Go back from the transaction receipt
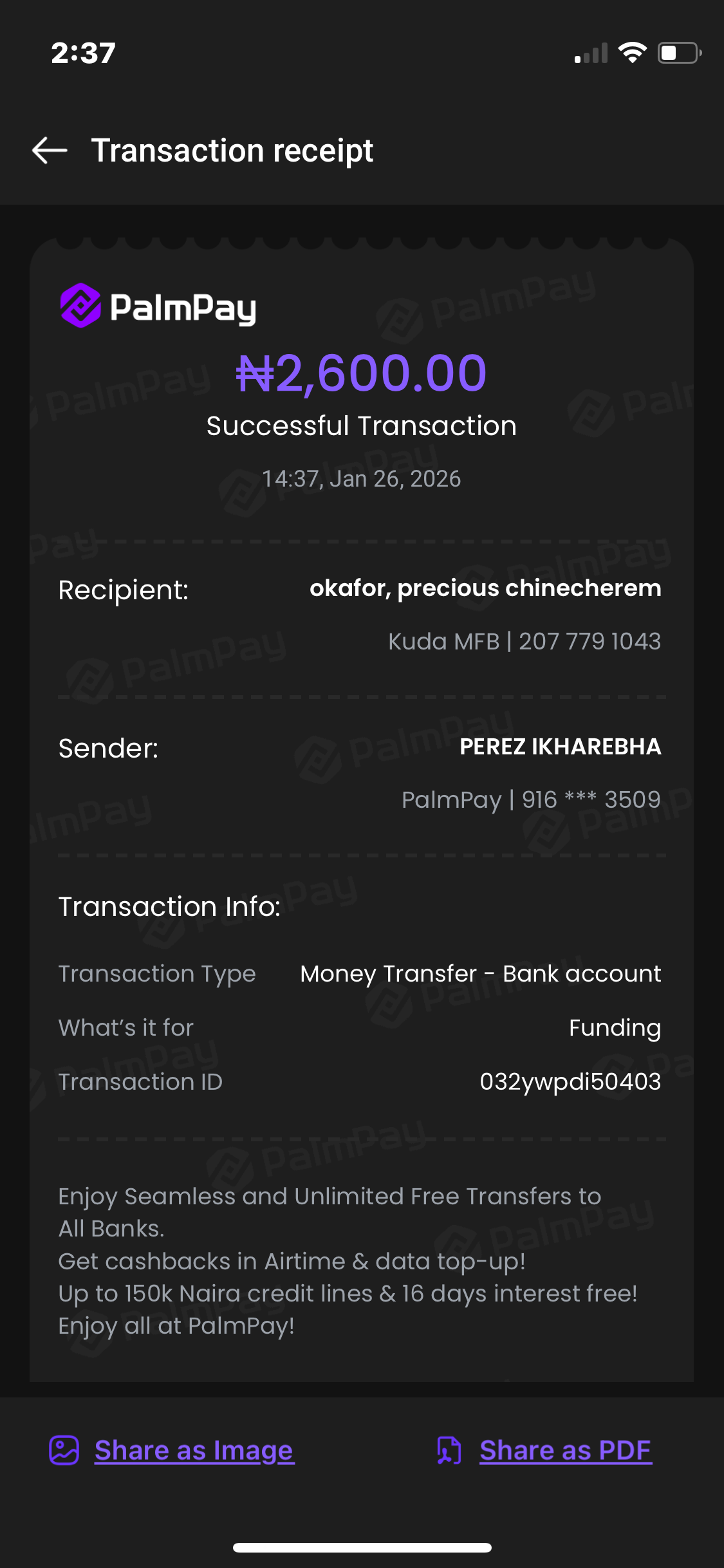This screenshot has width=724, height=1568. point(50,151)
